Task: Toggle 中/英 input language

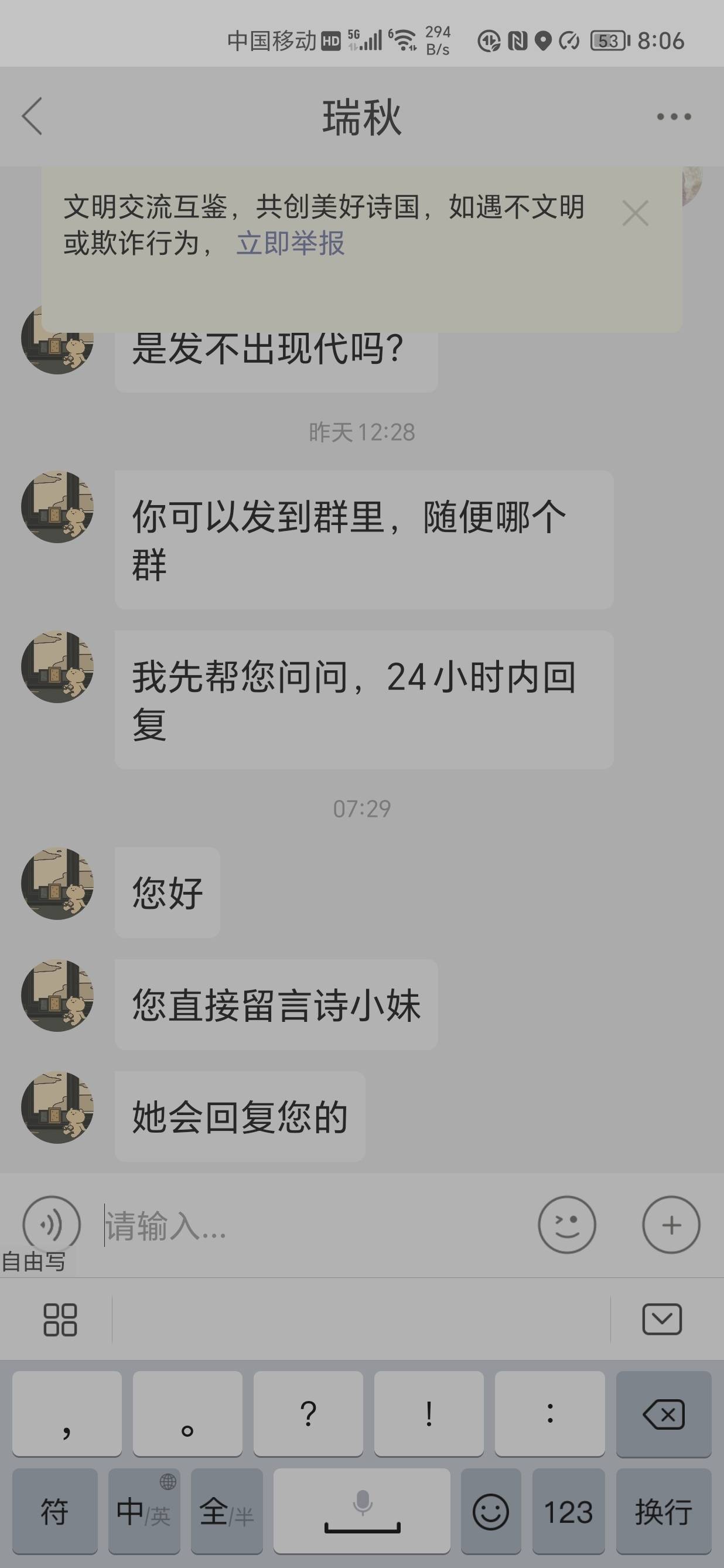Action: click(x=144, y=1512)
